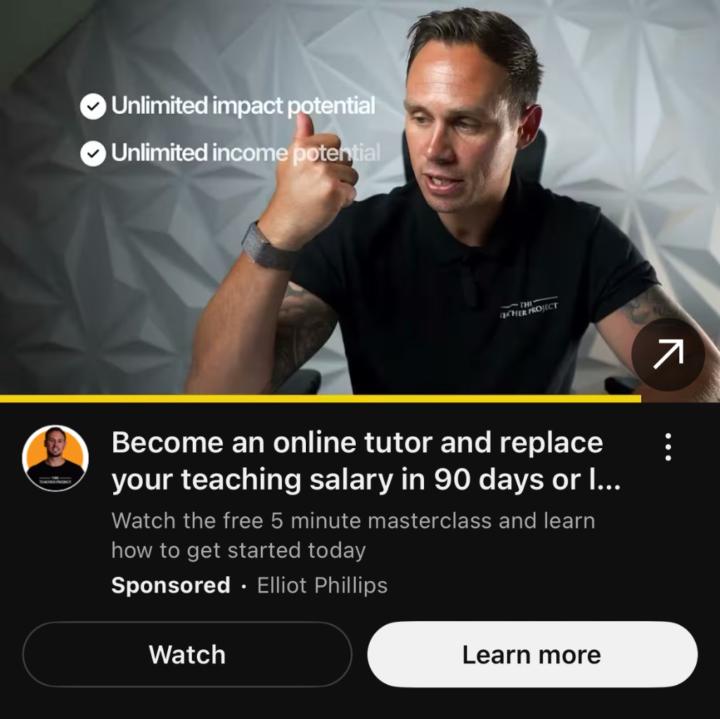Tap the Watch button

click(x=187, y=655)
